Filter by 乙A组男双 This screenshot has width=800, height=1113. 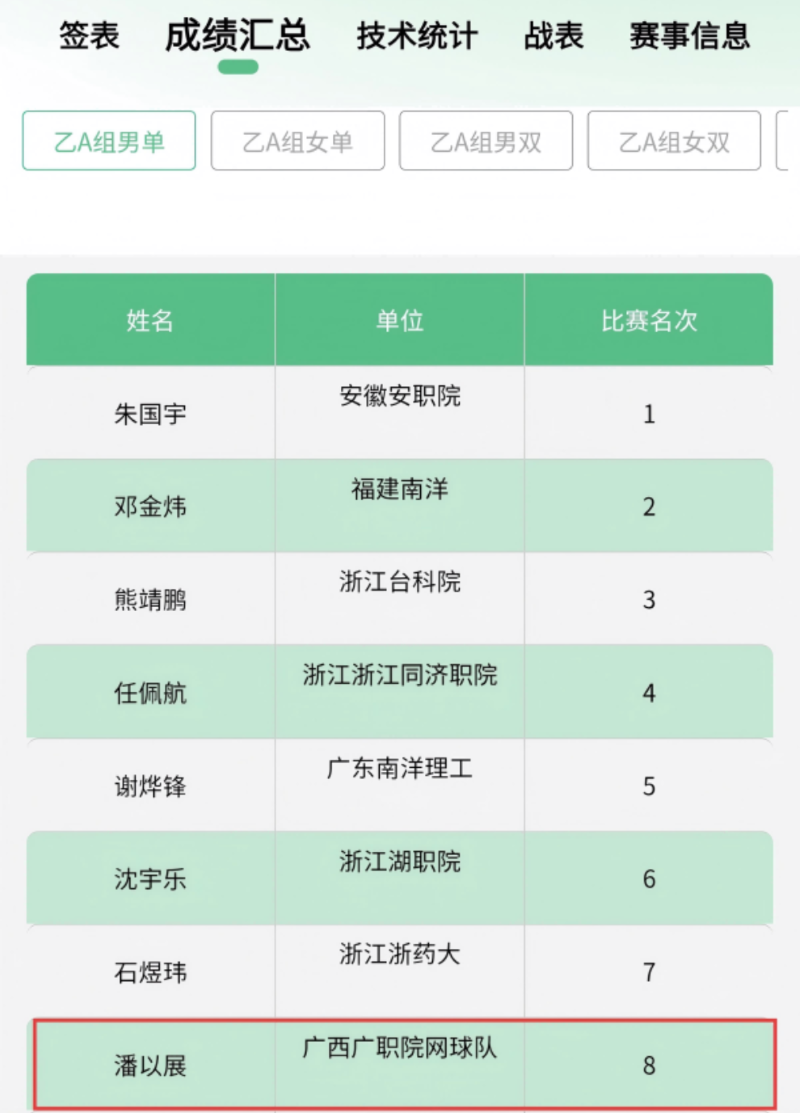(486, 141)
